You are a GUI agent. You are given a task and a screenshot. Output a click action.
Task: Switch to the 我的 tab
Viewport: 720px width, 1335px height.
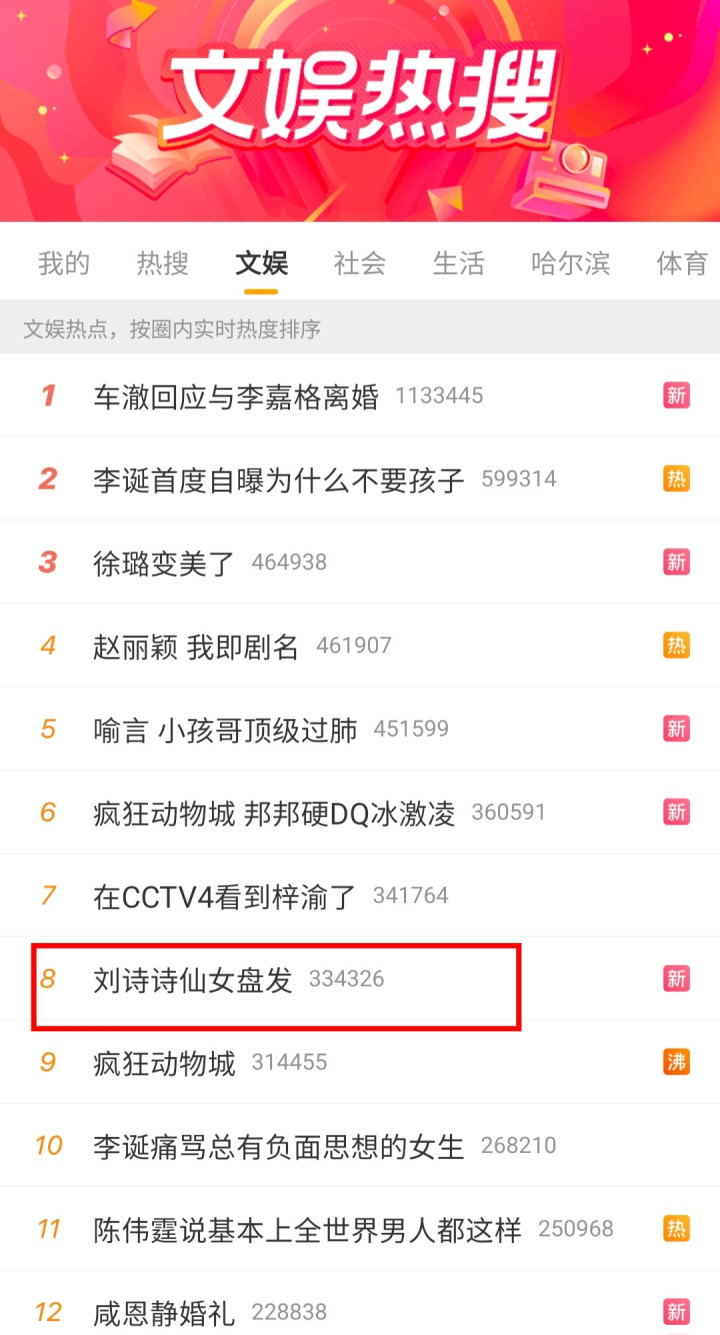(x=64, y=263)
